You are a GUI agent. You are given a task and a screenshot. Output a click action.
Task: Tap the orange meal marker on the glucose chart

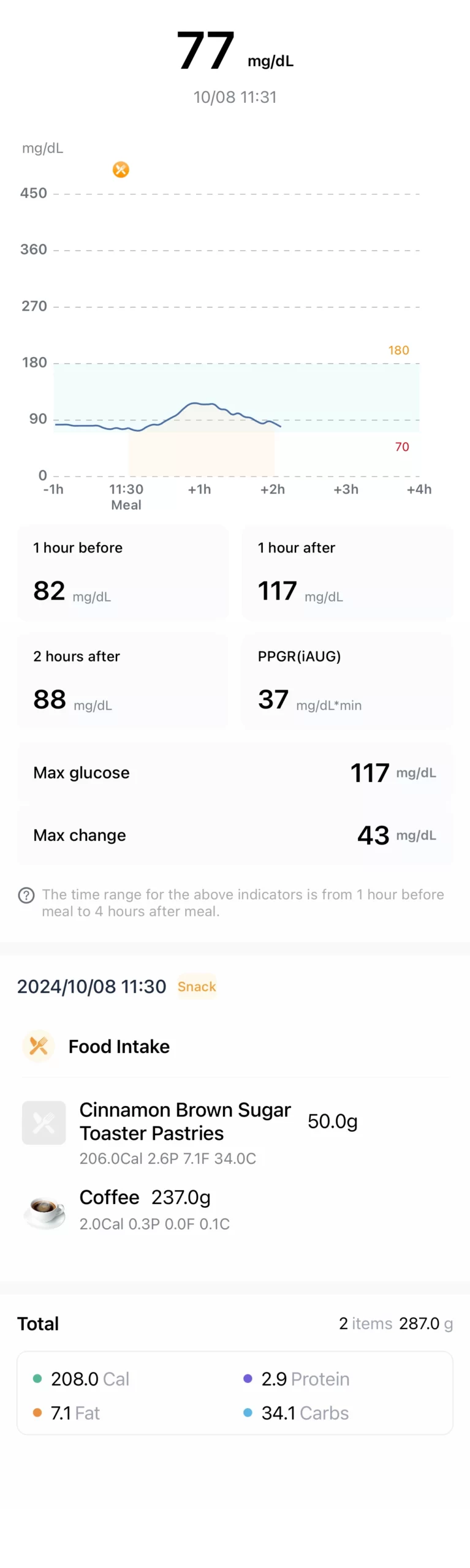coord(121,170)
